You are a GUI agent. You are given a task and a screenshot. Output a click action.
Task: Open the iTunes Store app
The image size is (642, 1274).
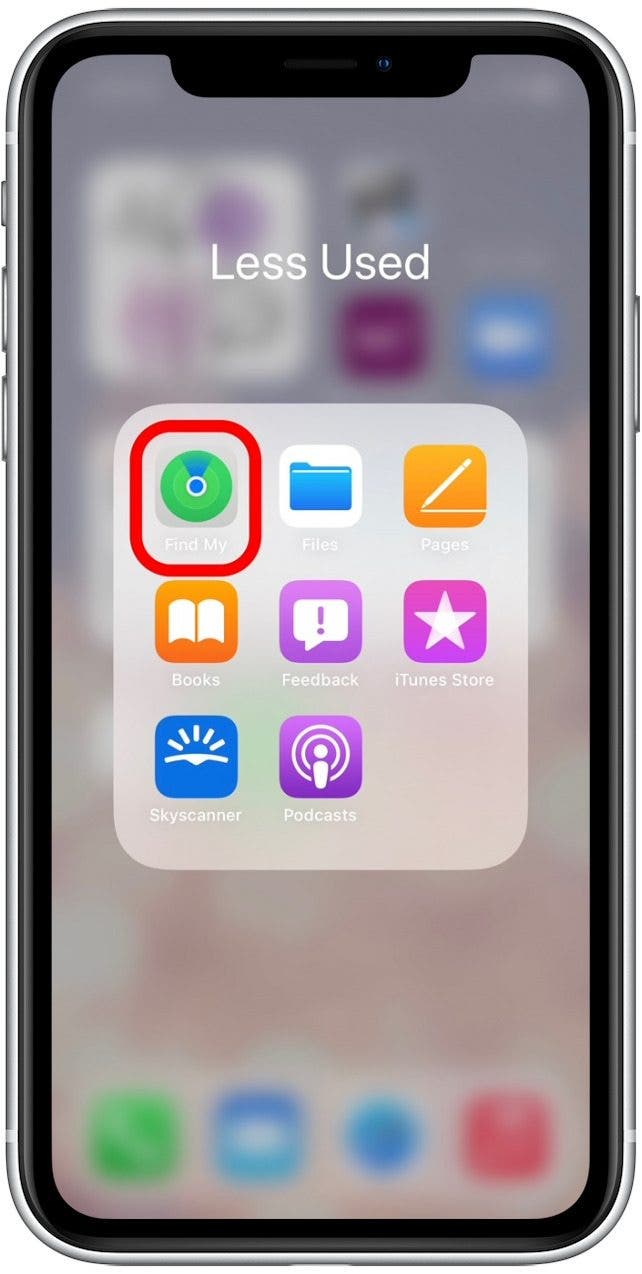pyautogui.click(x=445, y=621)
